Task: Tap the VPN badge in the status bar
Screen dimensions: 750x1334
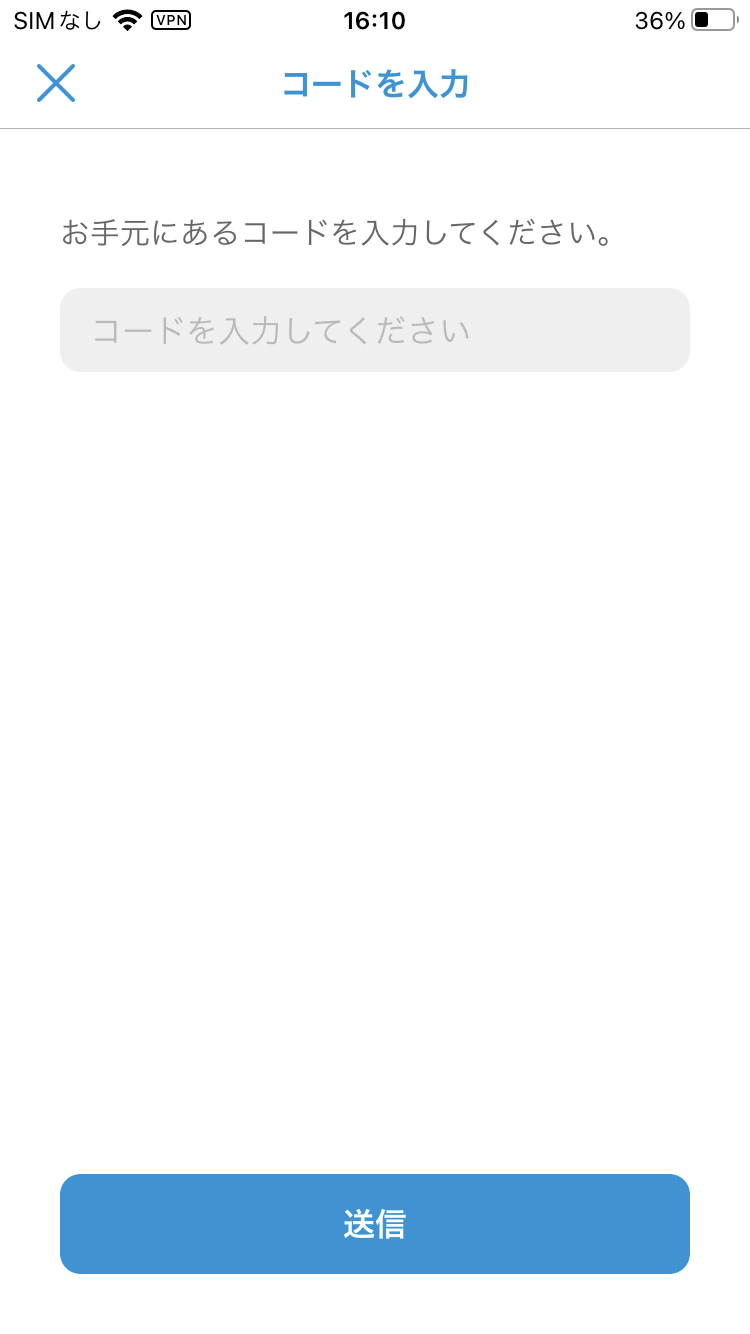Action: pyautogui.click(x=172, y=19)
